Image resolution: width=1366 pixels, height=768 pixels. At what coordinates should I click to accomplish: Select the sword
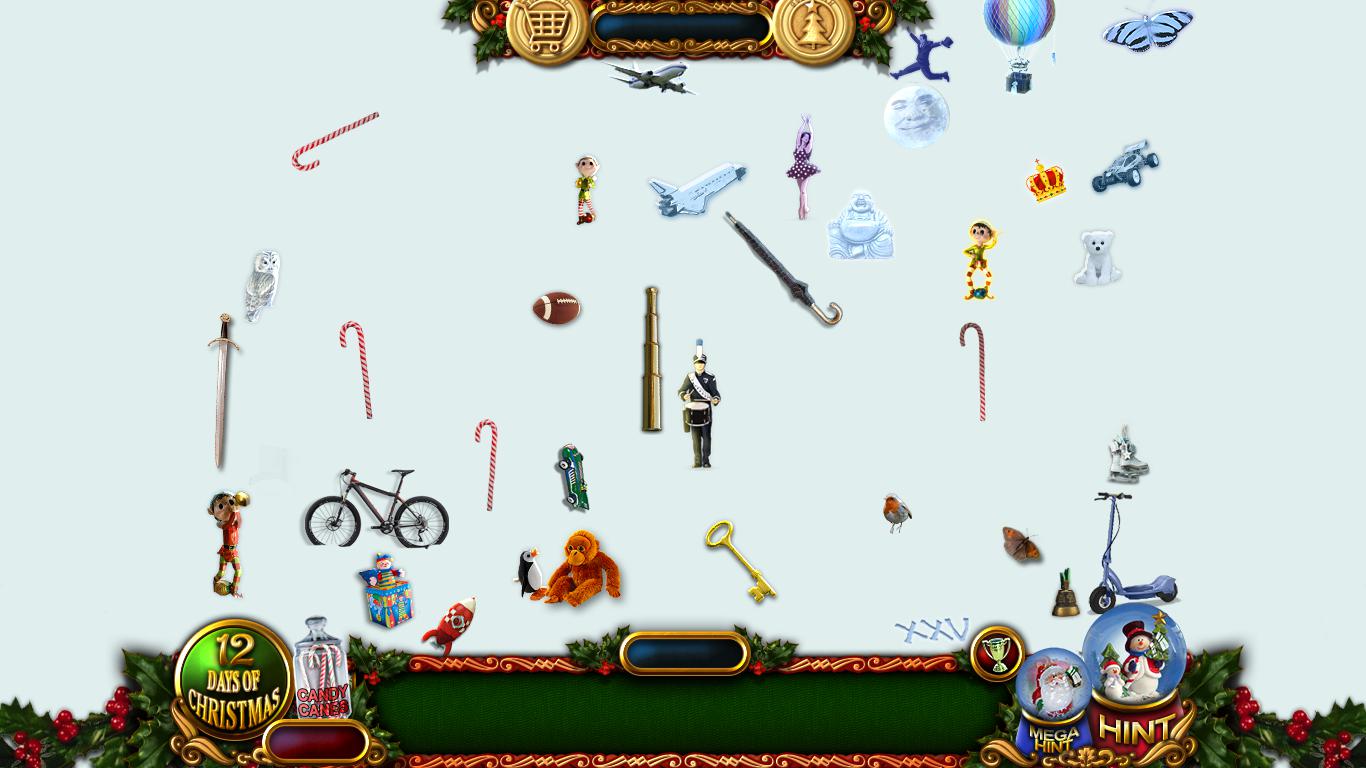[x=222, y=390]
